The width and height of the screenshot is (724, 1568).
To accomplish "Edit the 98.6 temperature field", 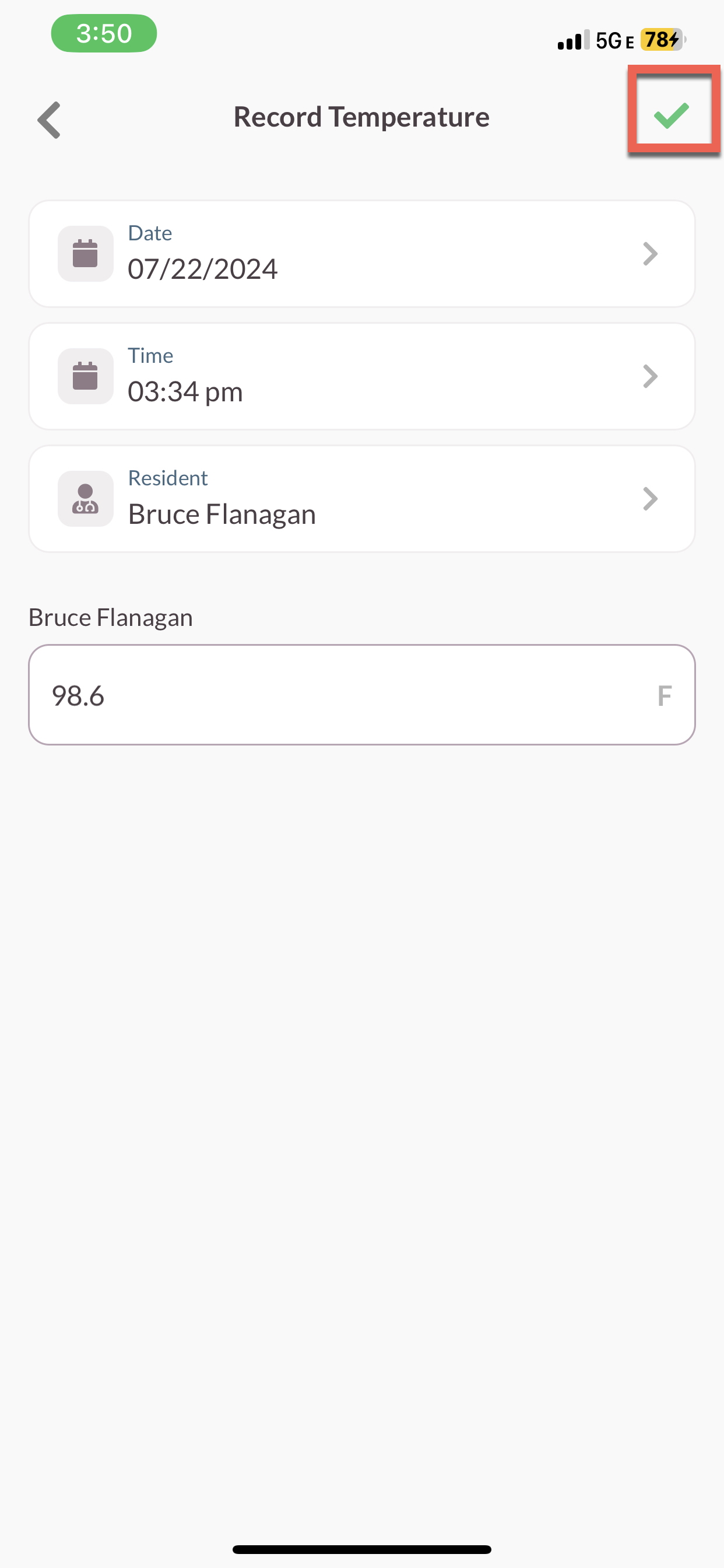I will (x=347, y=695).
